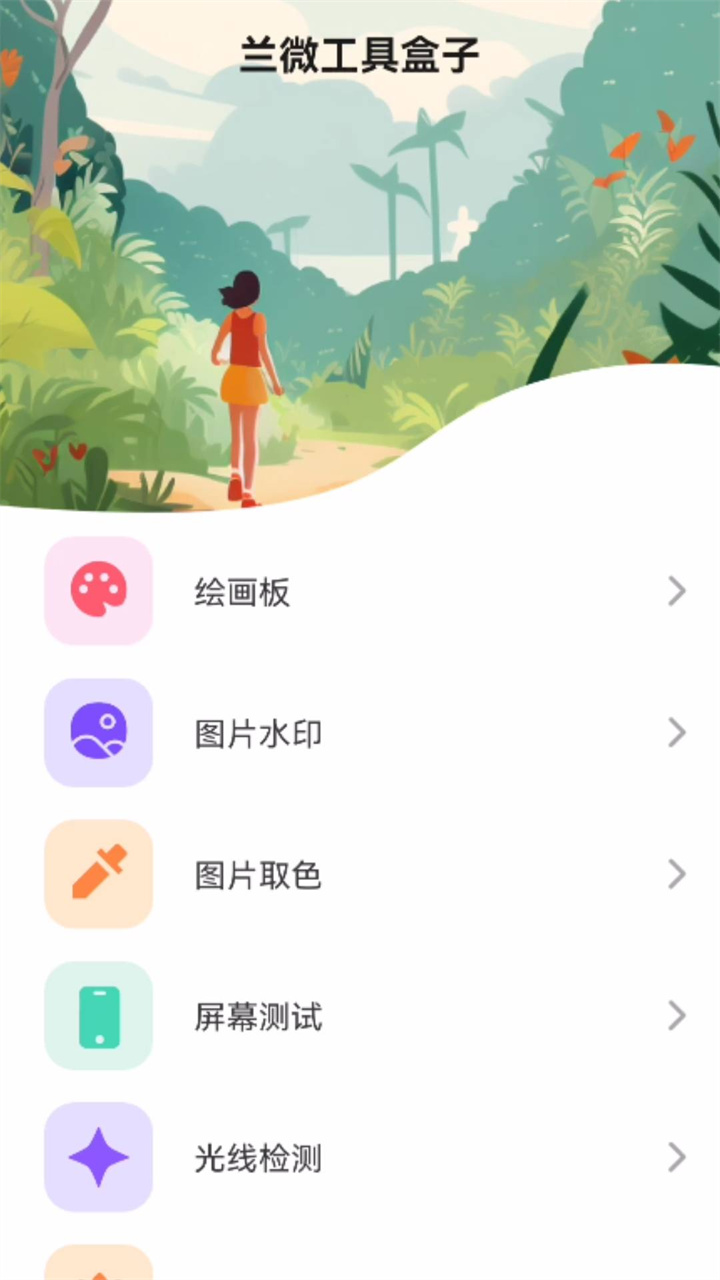Tap the purple image icon for 图片水印
The height and width of the screenshot is (1280, 720).
click(98, 733)
